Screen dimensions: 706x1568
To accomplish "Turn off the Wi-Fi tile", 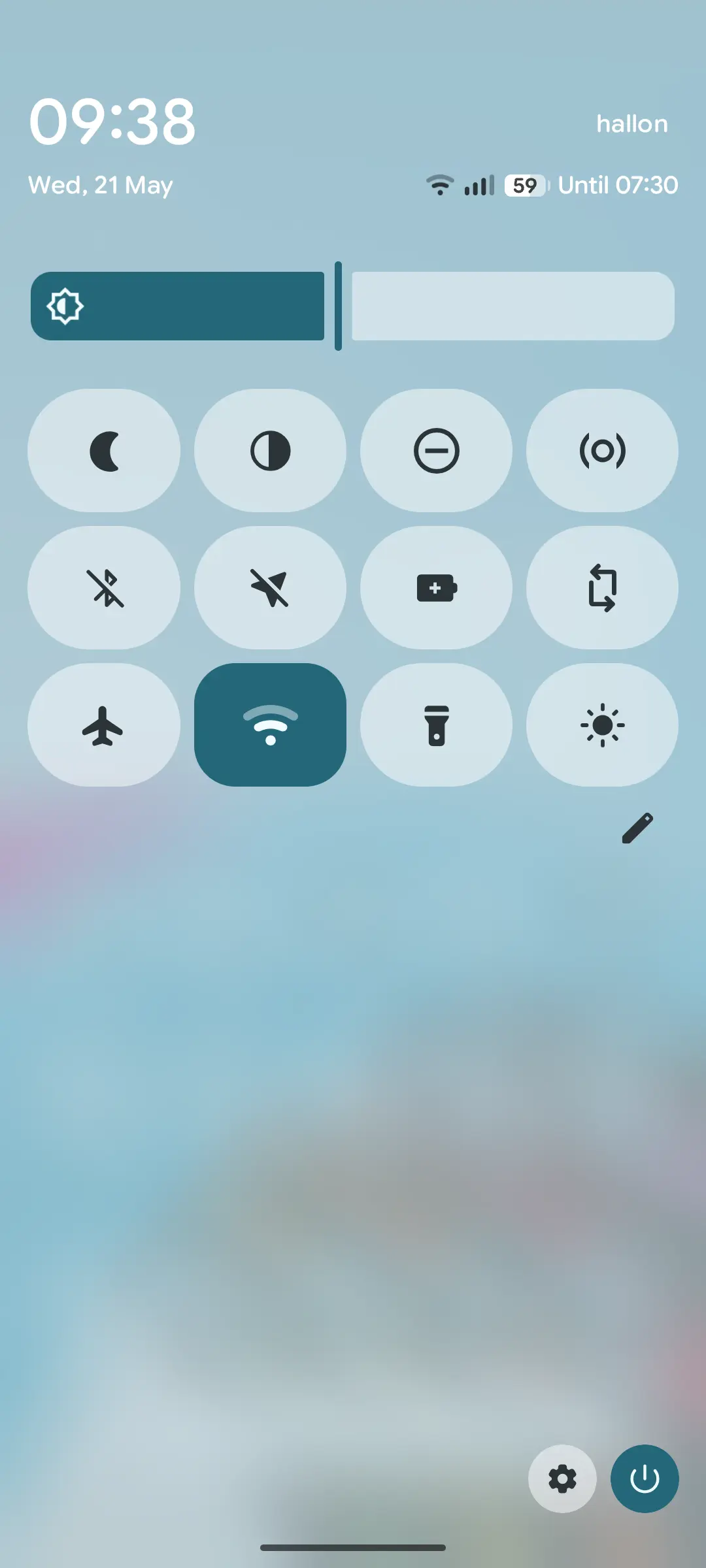I will tap(270, 725).
